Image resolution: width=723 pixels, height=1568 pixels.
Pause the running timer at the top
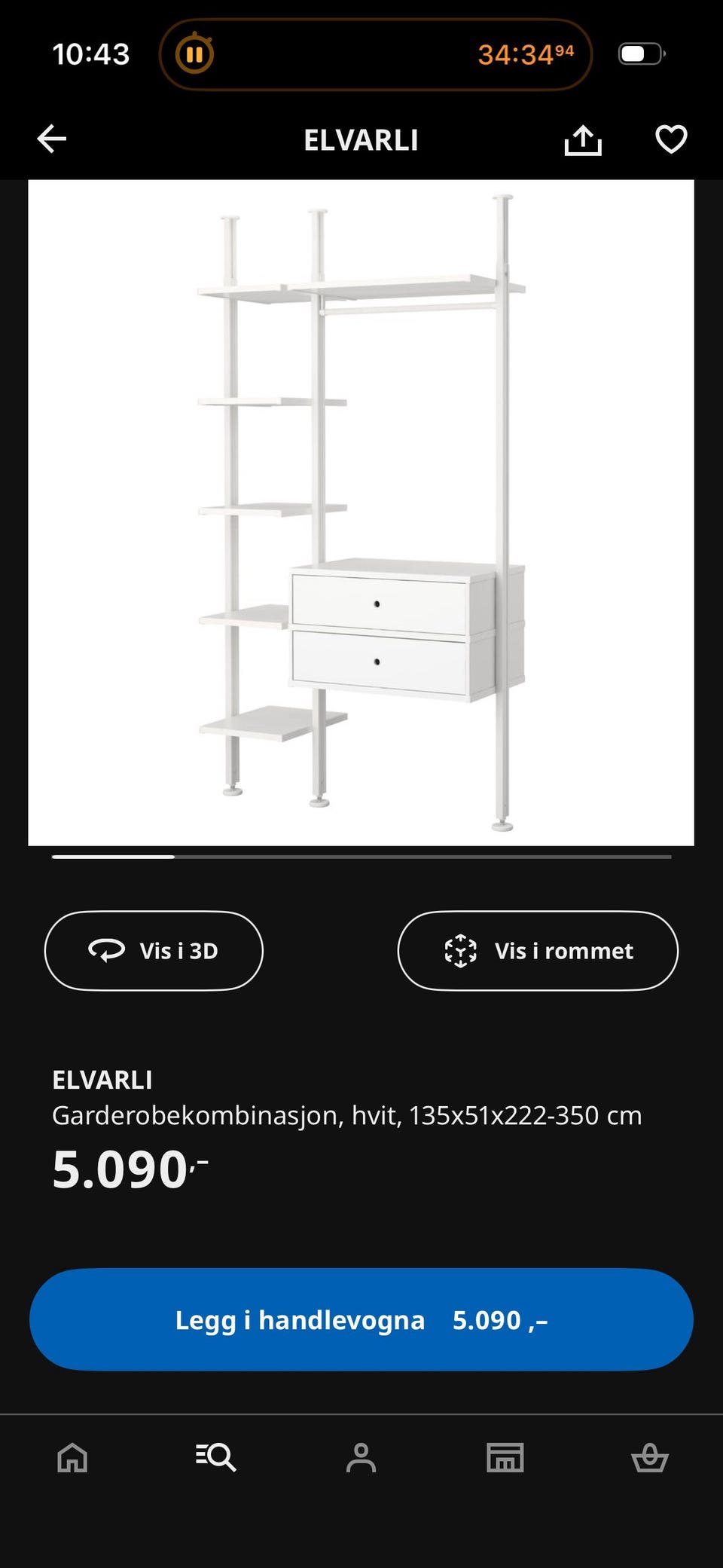coord(194,54)
